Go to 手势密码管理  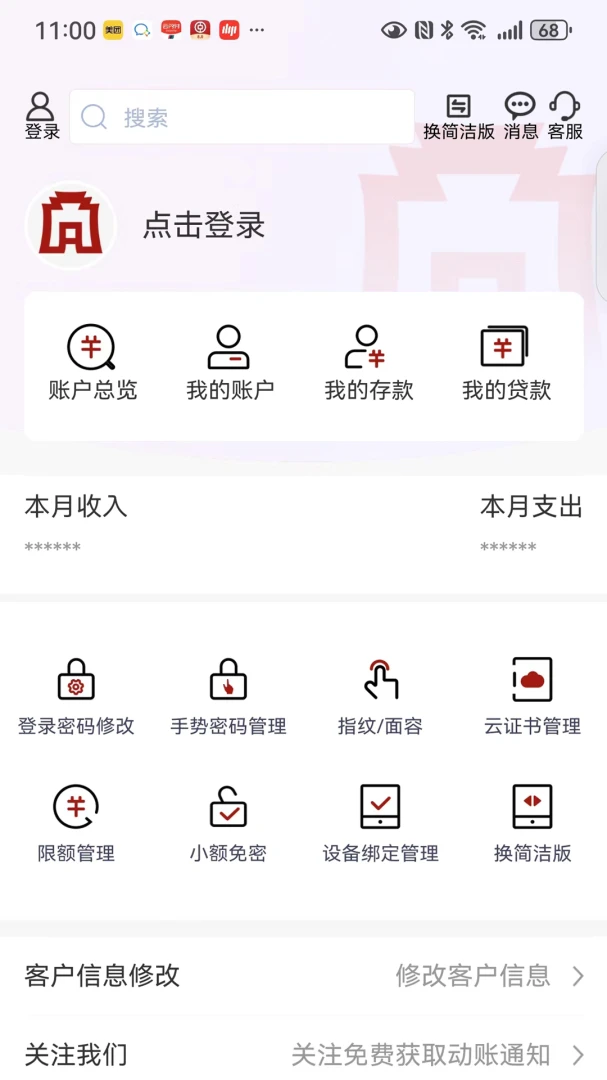(228, 697)
